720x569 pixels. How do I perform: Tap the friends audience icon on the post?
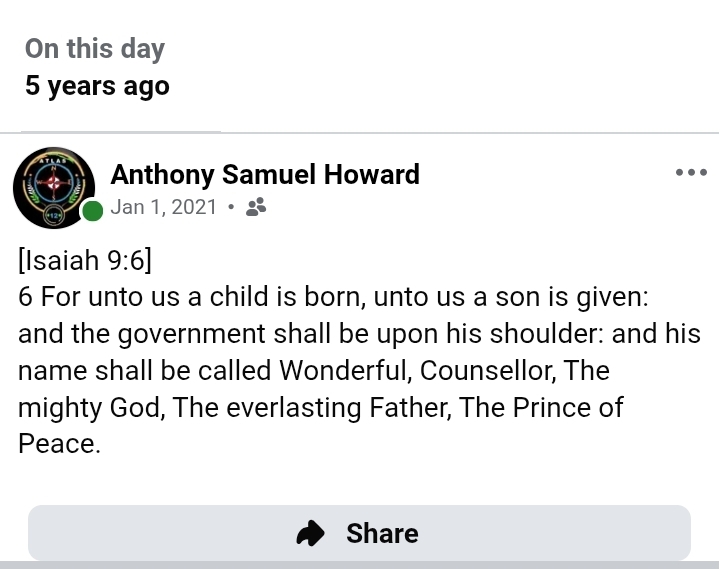[256, 207]
